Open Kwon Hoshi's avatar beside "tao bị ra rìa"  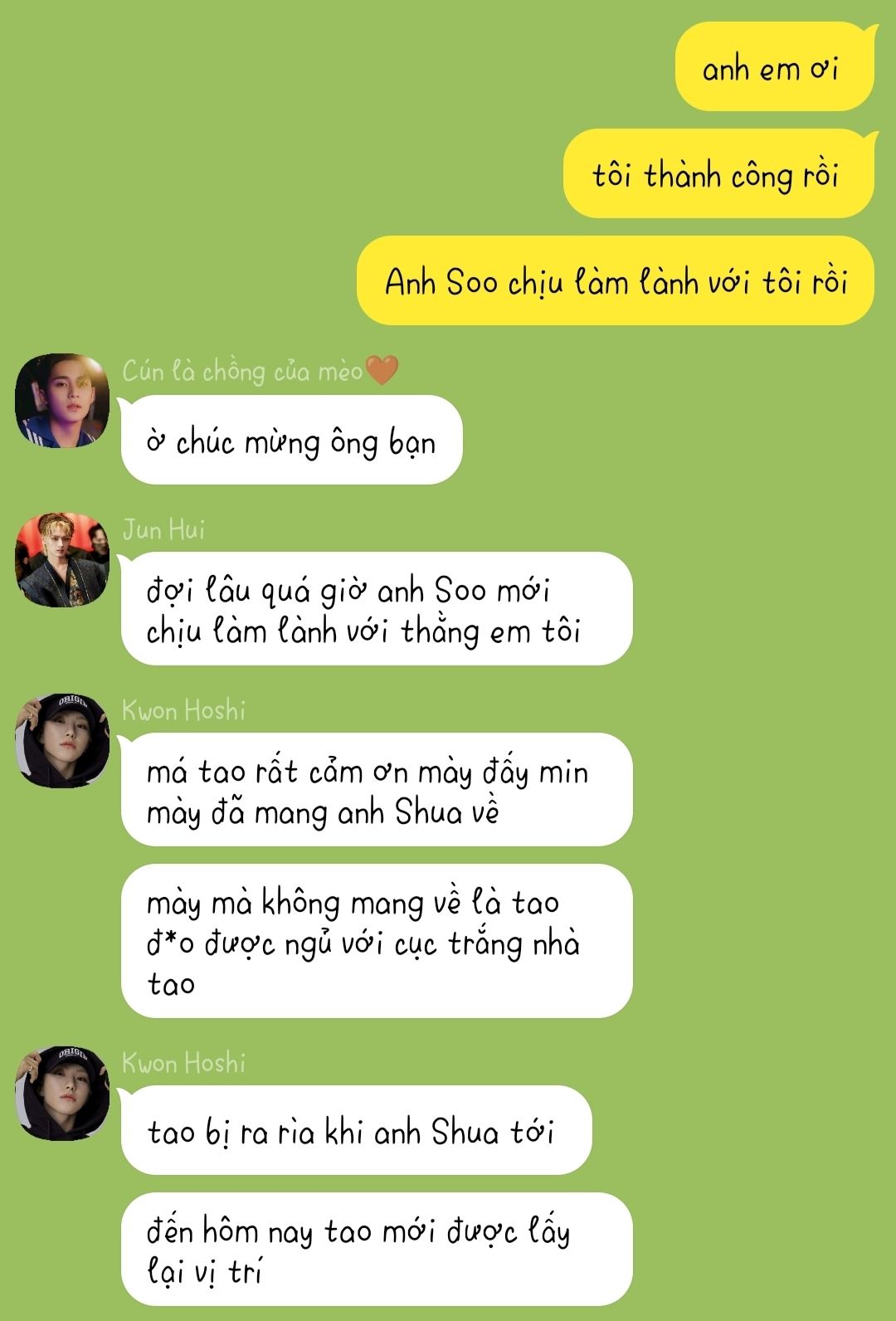click(x=62, y=1093)
